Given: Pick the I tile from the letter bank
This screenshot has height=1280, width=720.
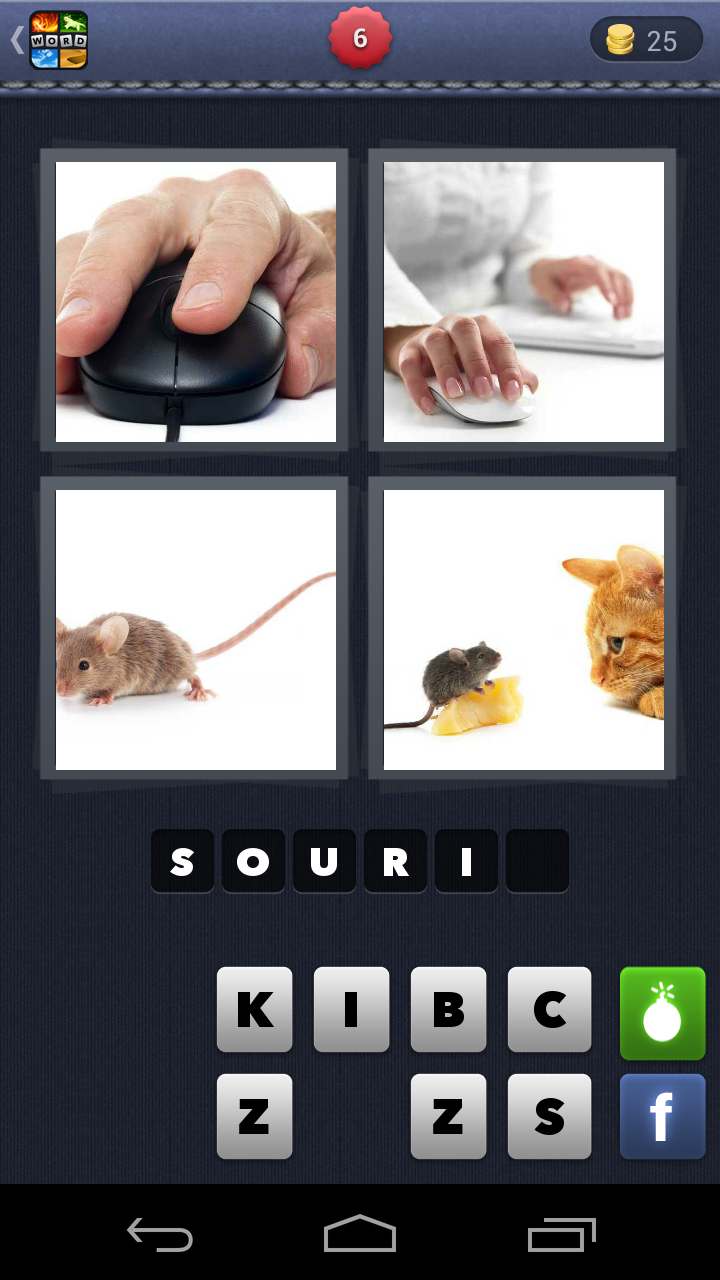Looking at the screenshot, I should tap(351, 1009).
